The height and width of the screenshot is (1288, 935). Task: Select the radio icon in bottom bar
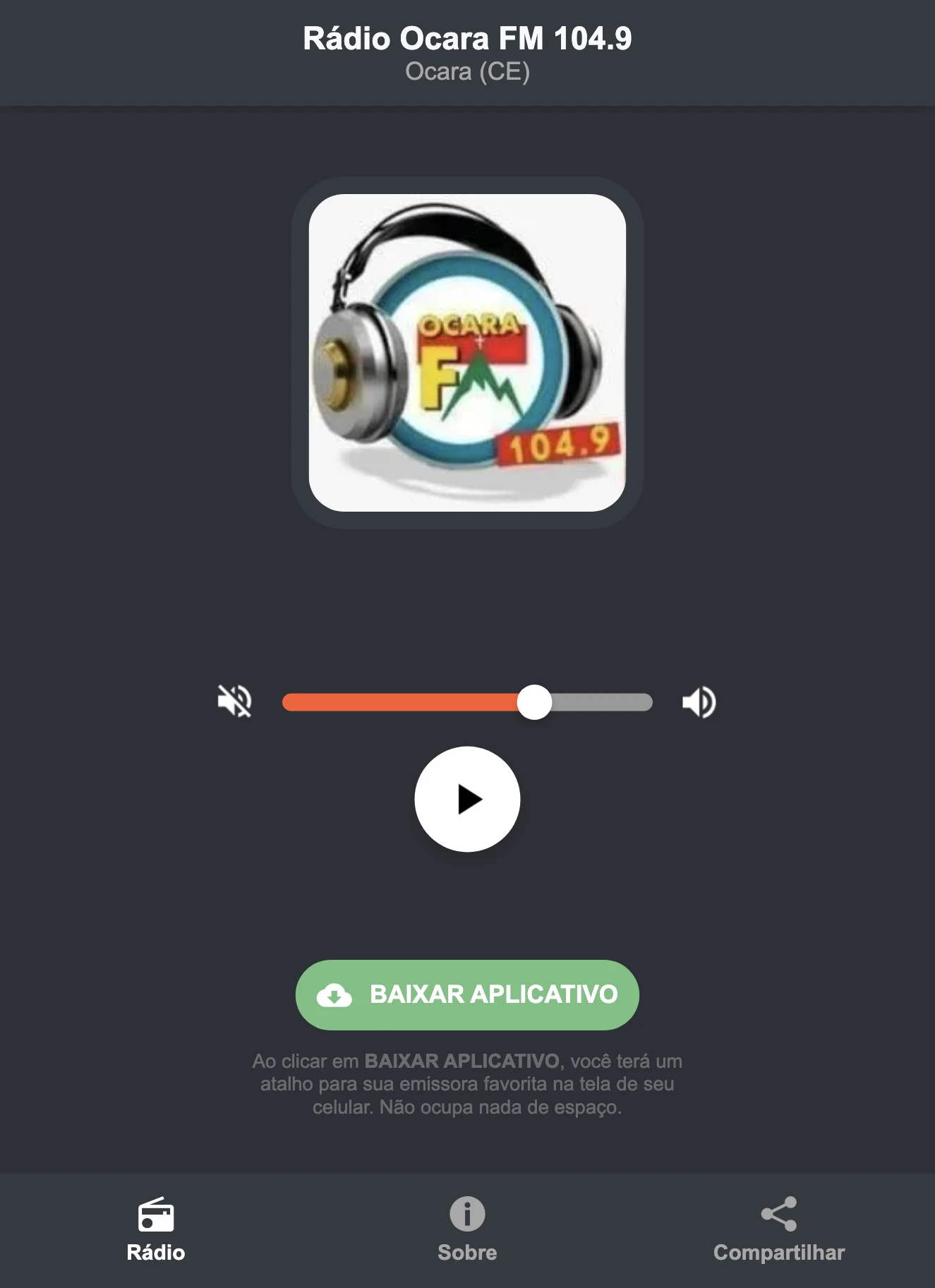(x=156, y=1212)
